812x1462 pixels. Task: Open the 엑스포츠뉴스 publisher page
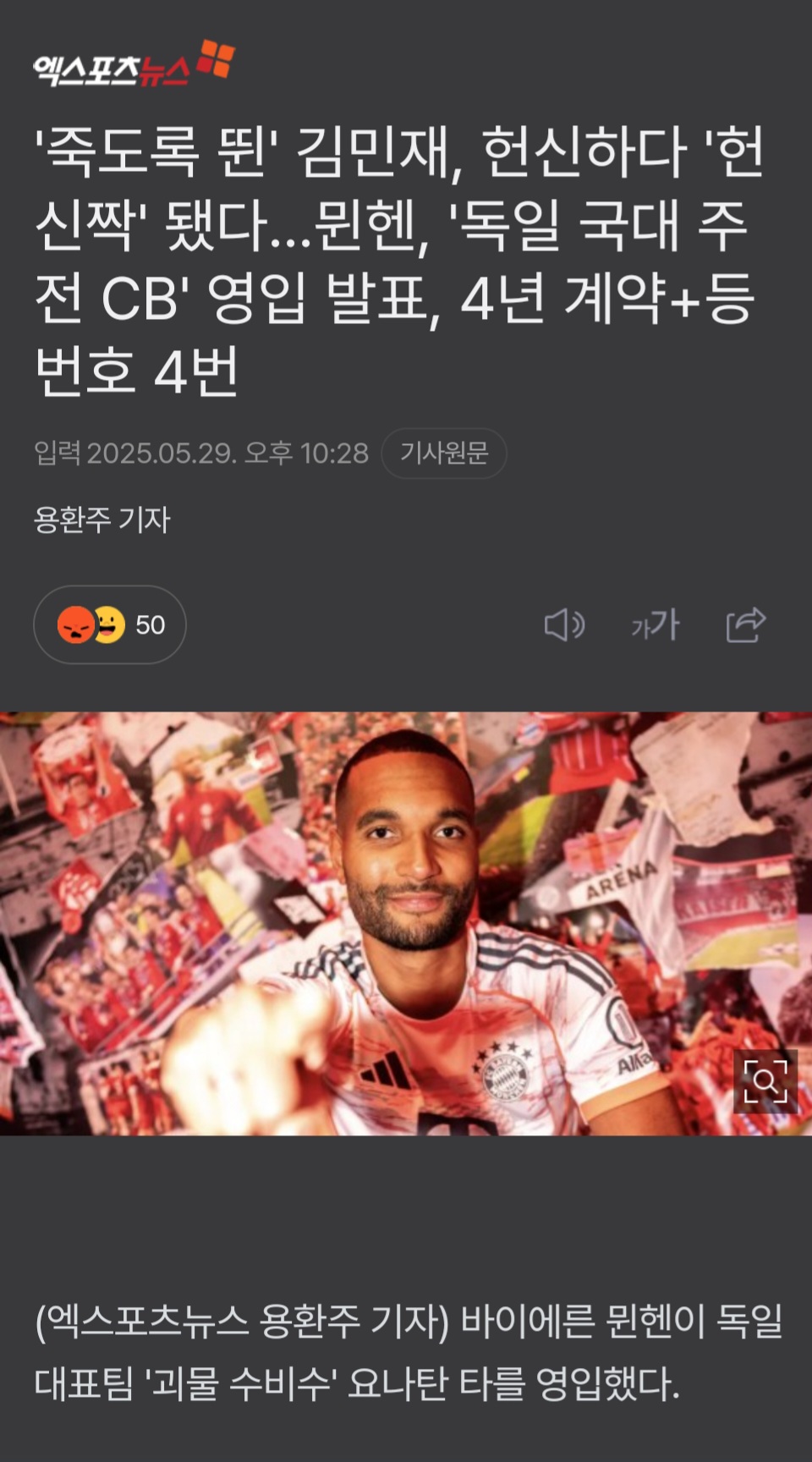point(133,65)
